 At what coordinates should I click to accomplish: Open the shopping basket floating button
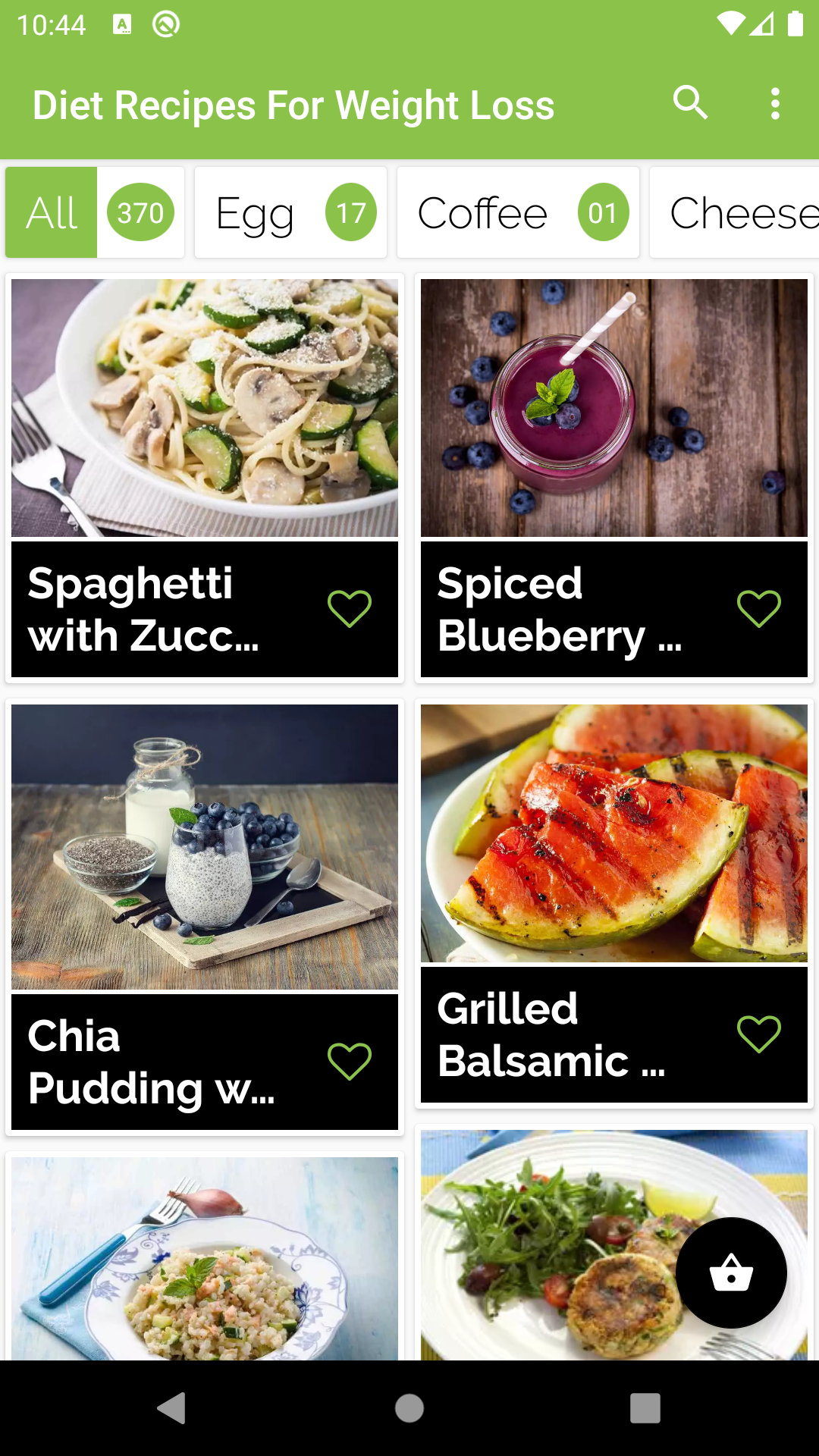[731, 1272]
